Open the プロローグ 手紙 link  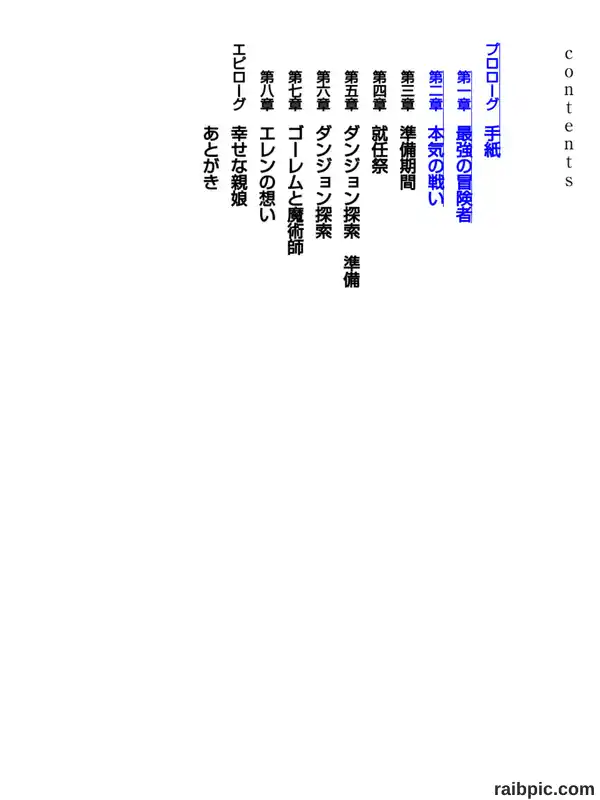pyautogui.click(x=492, y=101)
